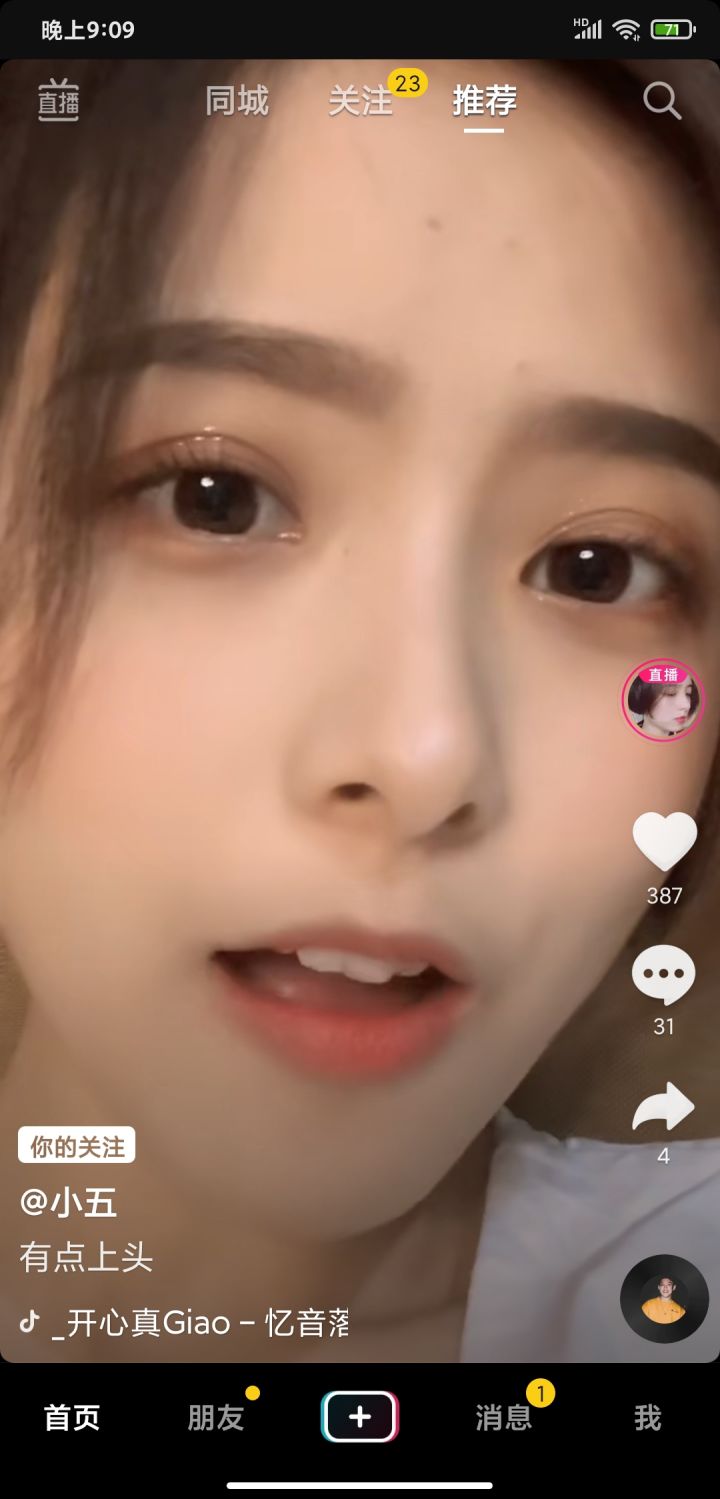Open the 消息 messages tab with notification badge
The width and height of the screenshot is (720, 1499).
(503, 1417)
